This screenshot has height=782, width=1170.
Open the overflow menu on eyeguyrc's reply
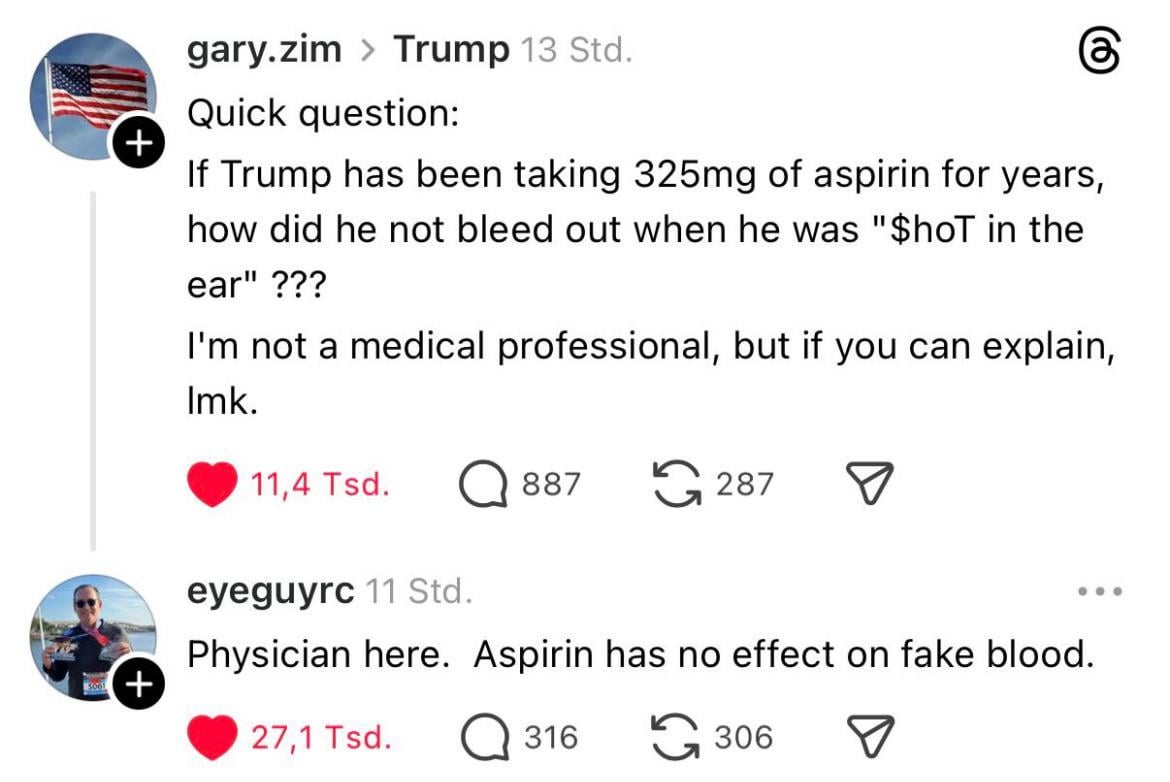(1100, 592)
